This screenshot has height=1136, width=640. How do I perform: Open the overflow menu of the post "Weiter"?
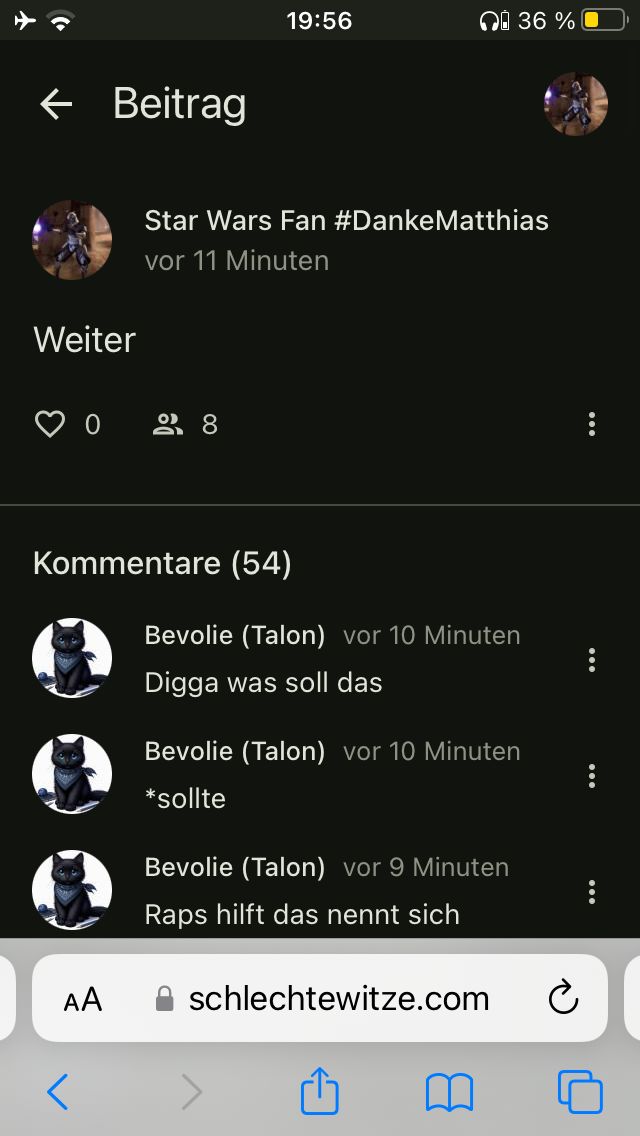tap(592, 424)
